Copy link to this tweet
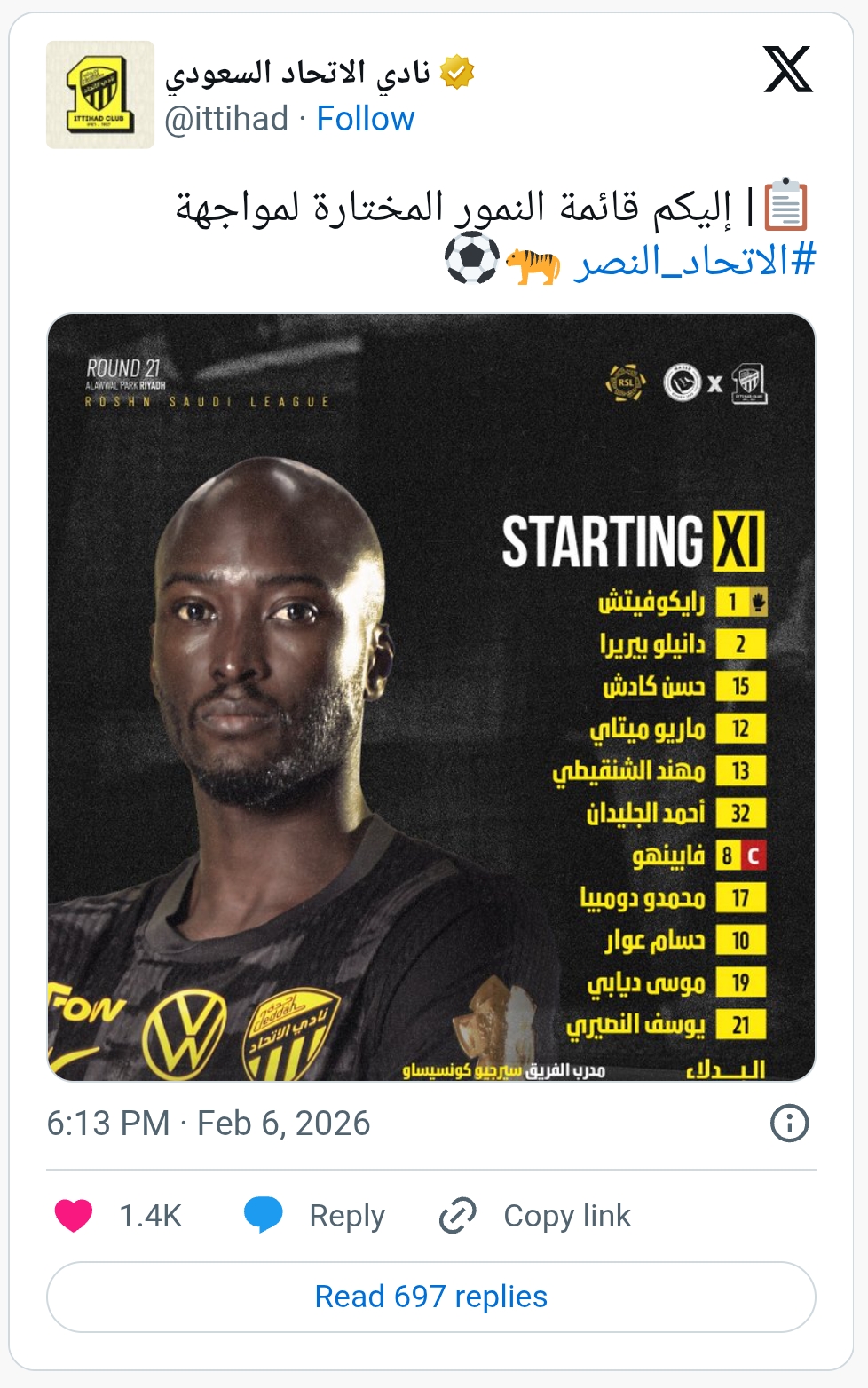868x1388 pixels. 535,1215
